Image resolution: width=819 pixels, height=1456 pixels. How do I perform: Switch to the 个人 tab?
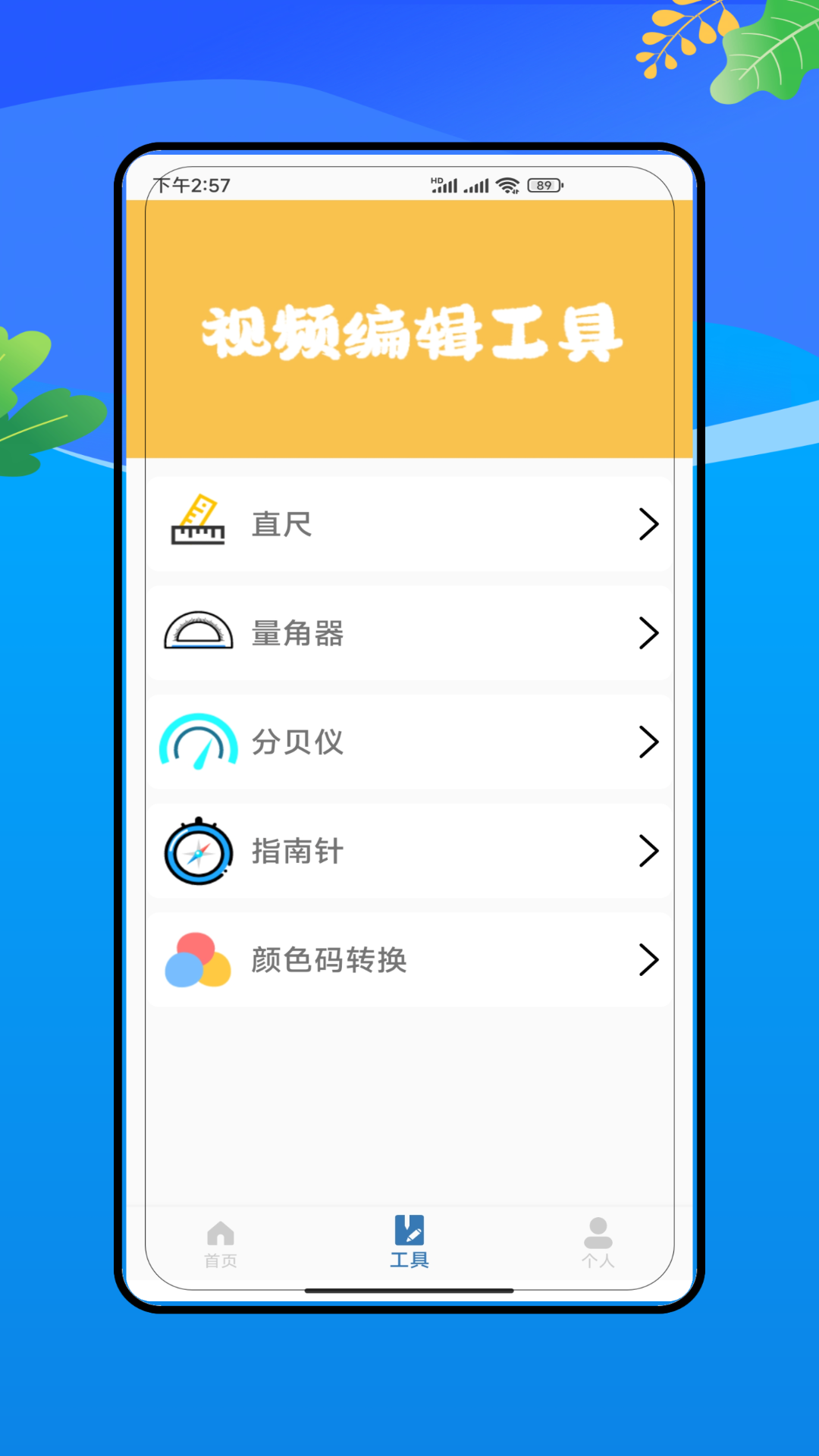tap(598, 1242)
